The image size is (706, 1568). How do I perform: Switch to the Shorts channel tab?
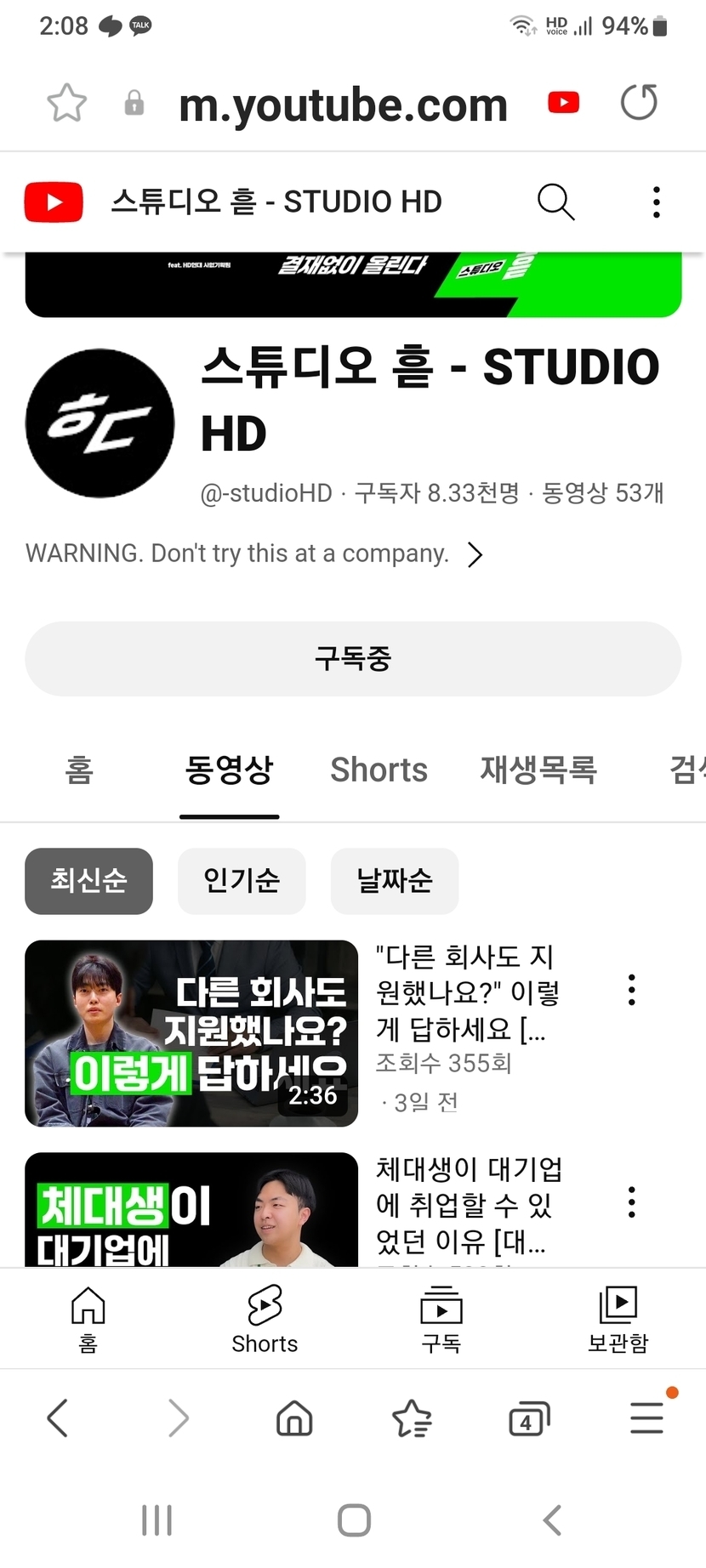coord(379,770)
